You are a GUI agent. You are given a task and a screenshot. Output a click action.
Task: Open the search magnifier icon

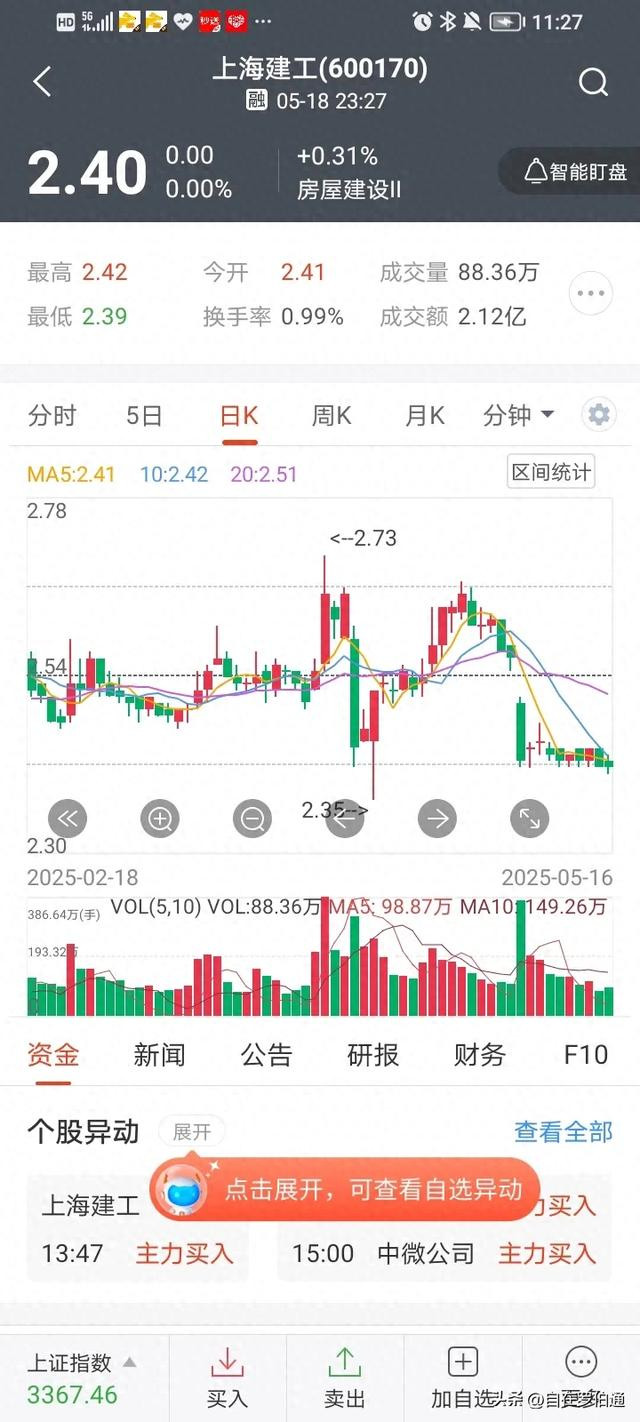point(593,82)
